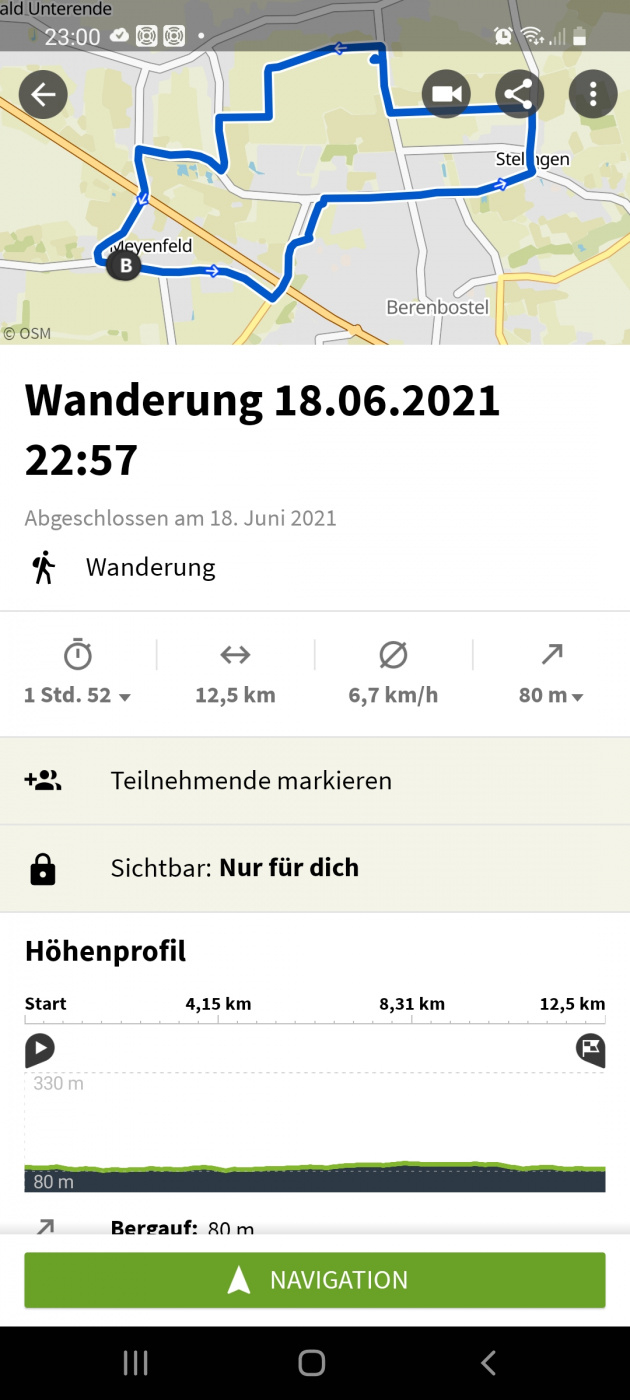This screenshot has width=630, height=1400.
Task: Share this hike
Action: coord(519,95)
